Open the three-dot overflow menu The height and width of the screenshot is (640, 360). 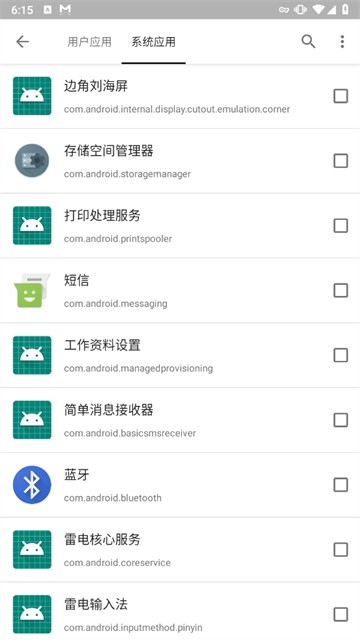pos(342,41)
